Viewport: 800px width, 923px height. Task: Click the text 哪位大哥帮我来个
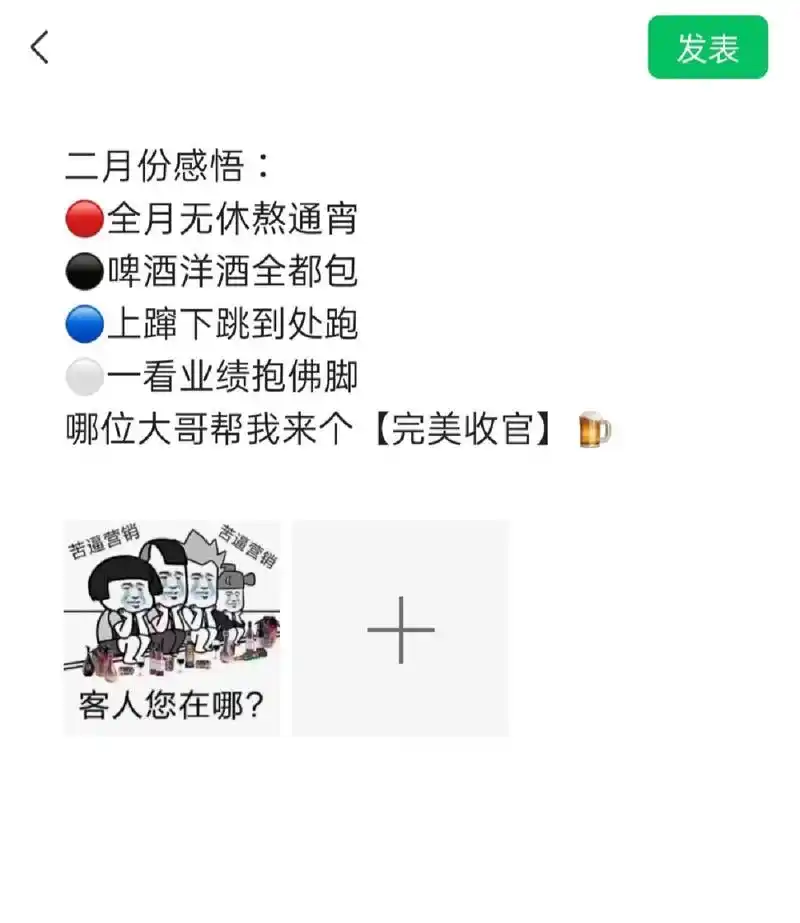tap(200, 430)
